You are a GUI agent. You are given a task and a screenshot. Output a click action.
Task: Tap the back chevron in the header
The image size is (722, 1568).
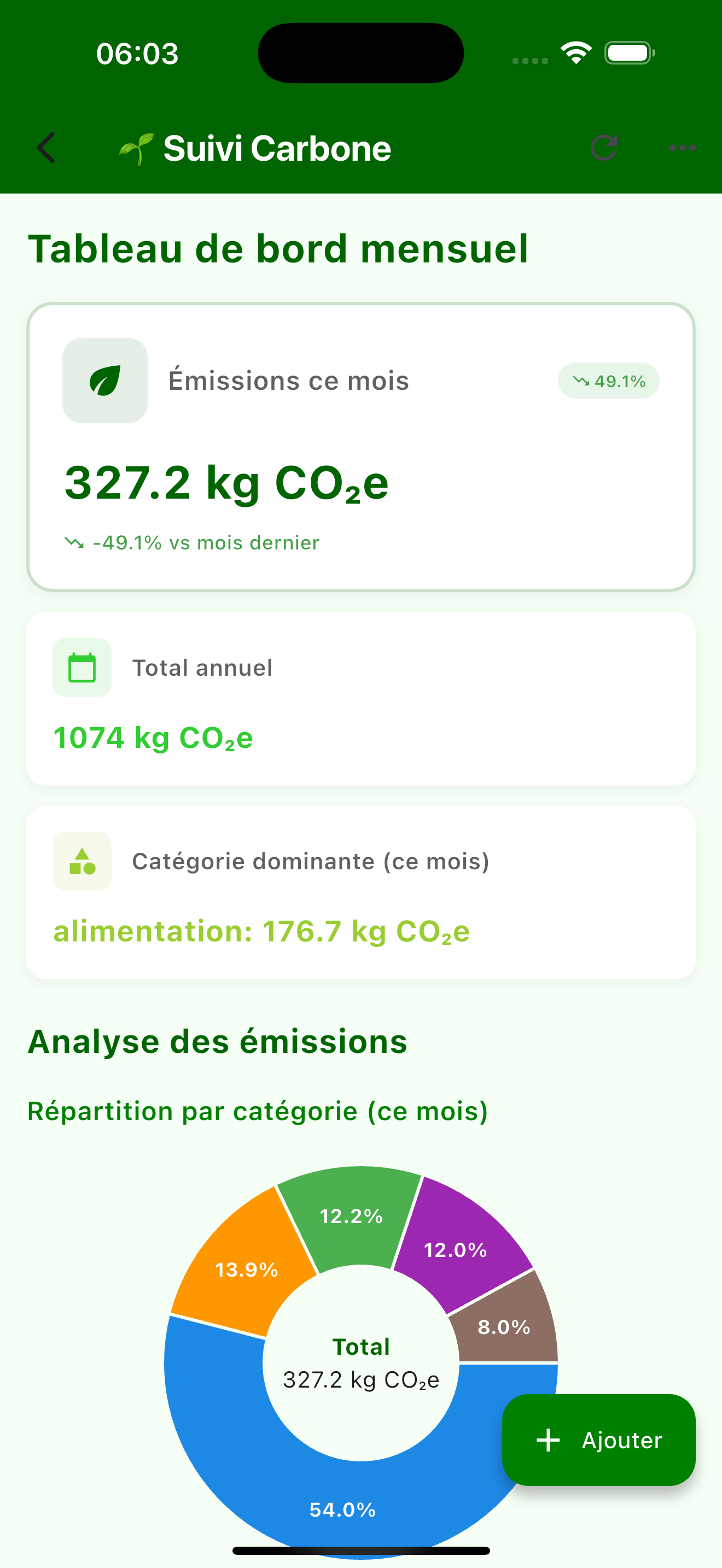[45, 147]
